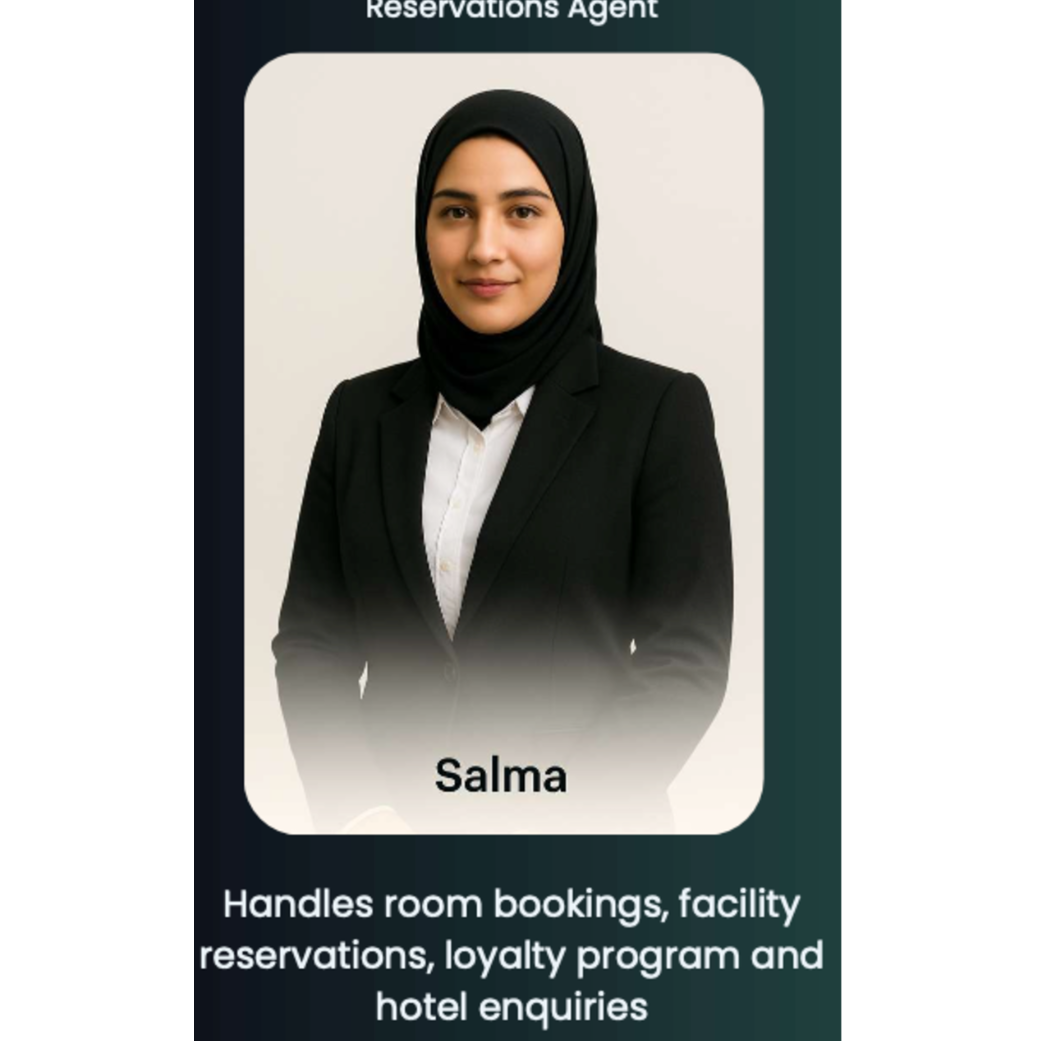This screenshot has width=1041, height=1041.
Task: Select the Salma reservations agent card
Action: point(503,443)
